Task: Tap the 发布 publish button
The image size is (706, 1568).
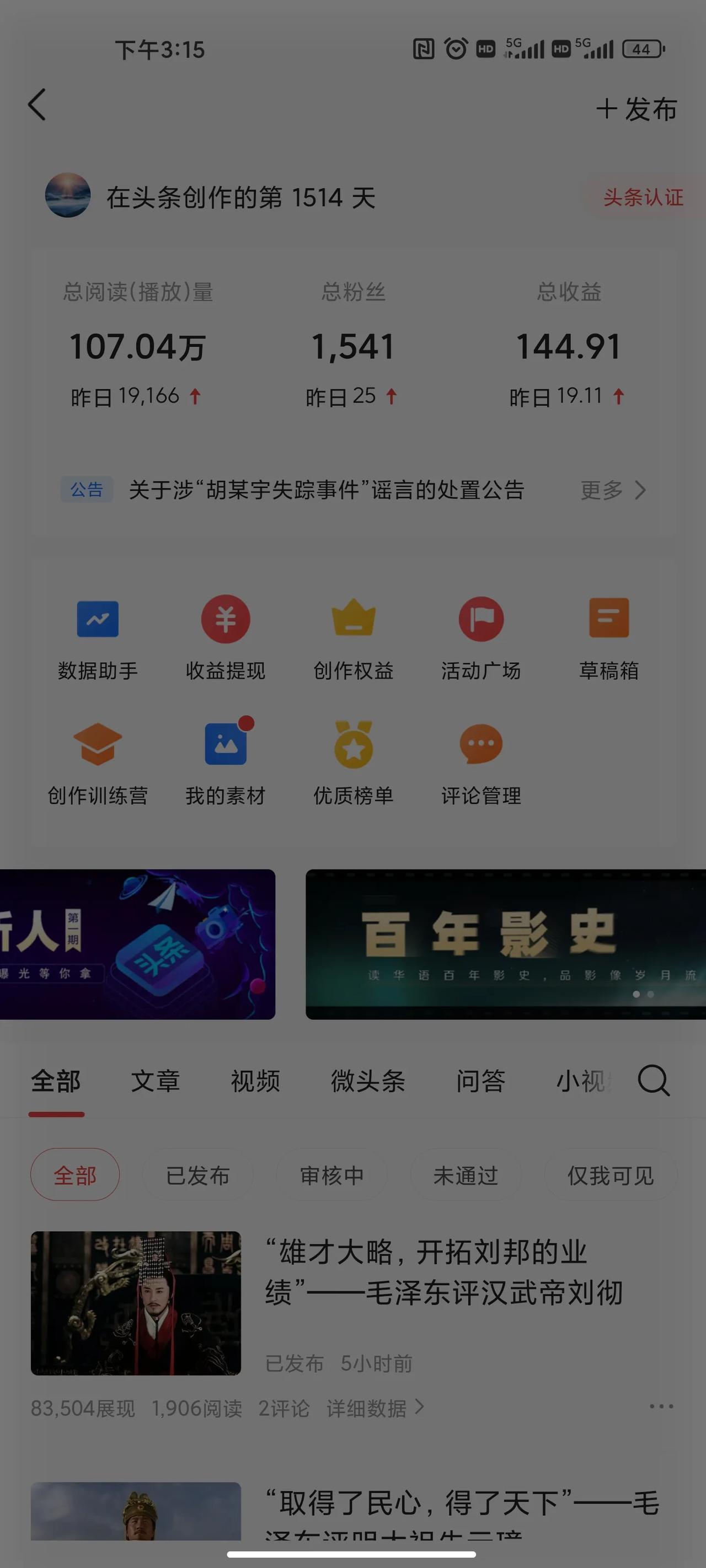Action: tap(637, 109)
